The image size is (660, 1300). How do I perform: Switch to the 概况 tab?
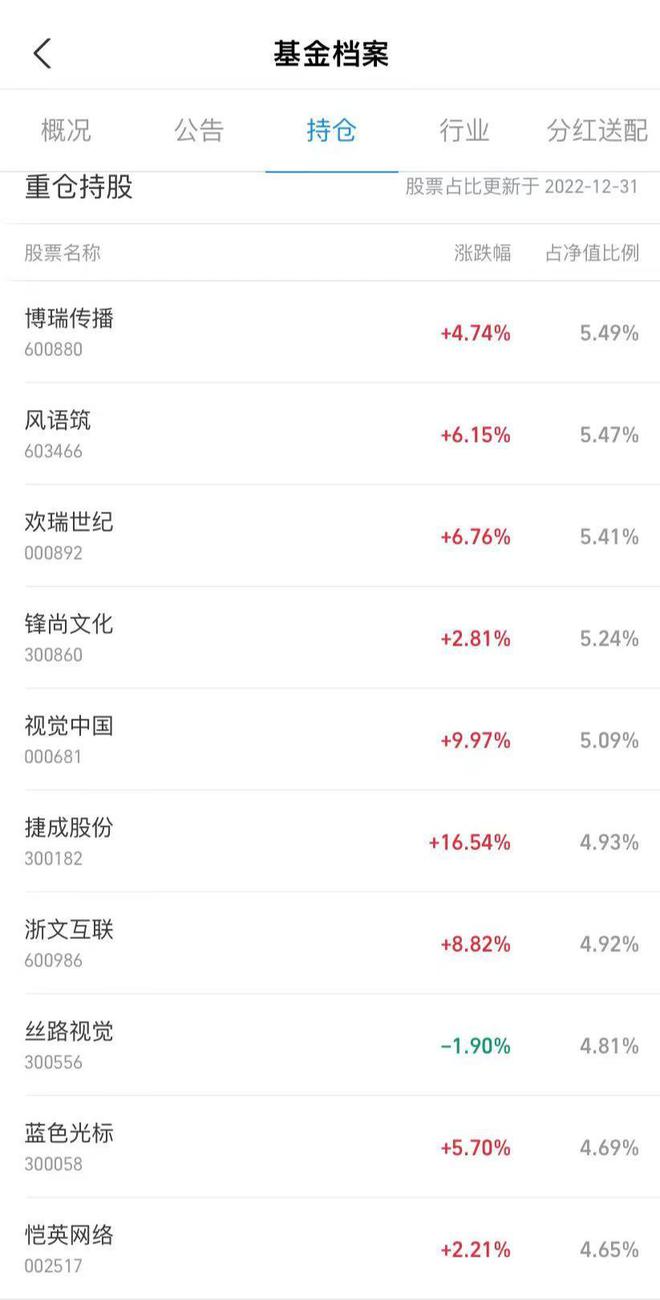click(x=66, y=130)
